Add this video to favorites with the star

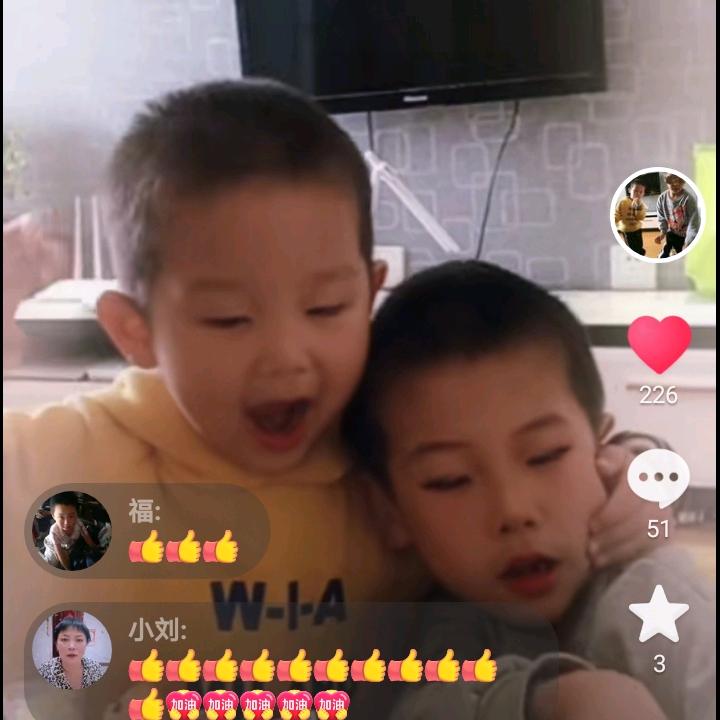coord(658,613)
